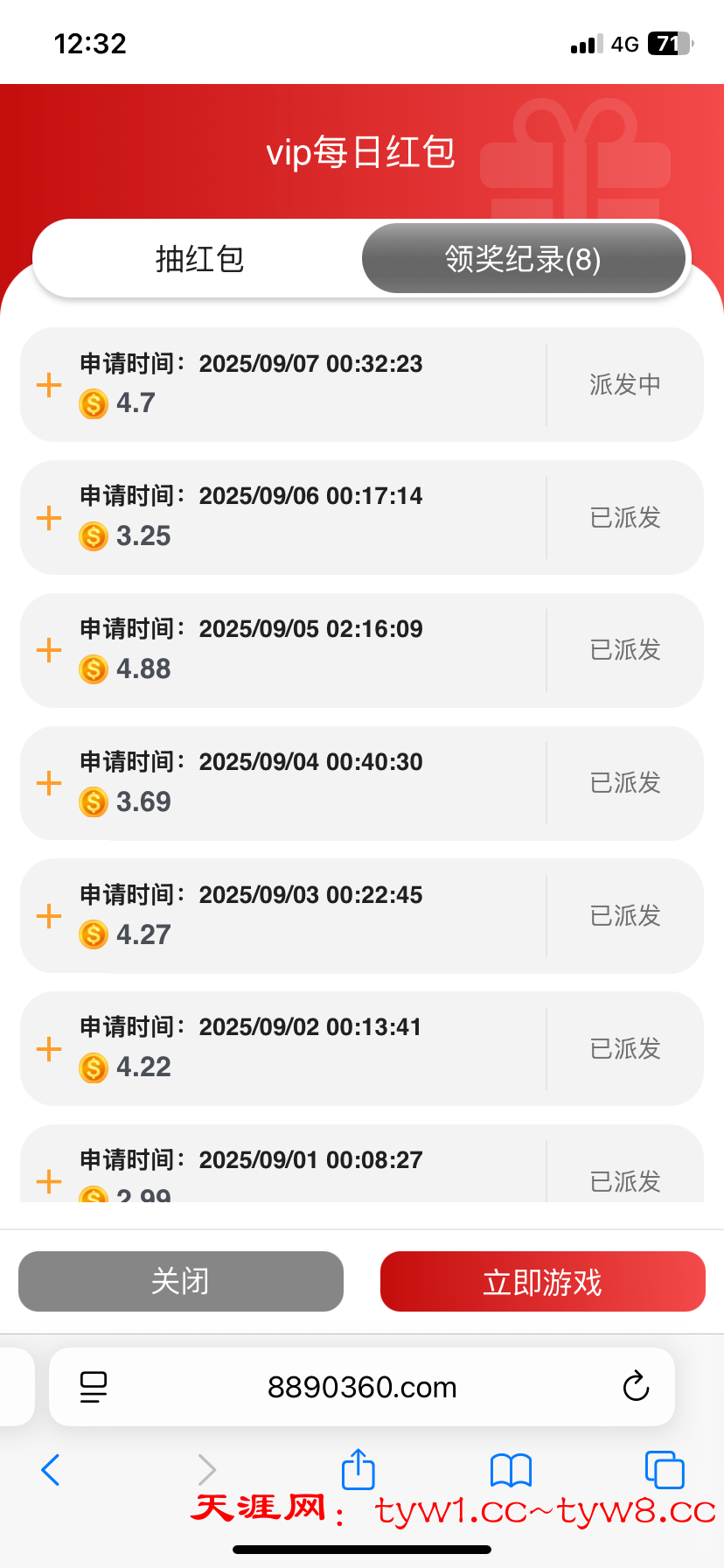Expand the 3.25 record dated 2025/09/06

point(49,518)
